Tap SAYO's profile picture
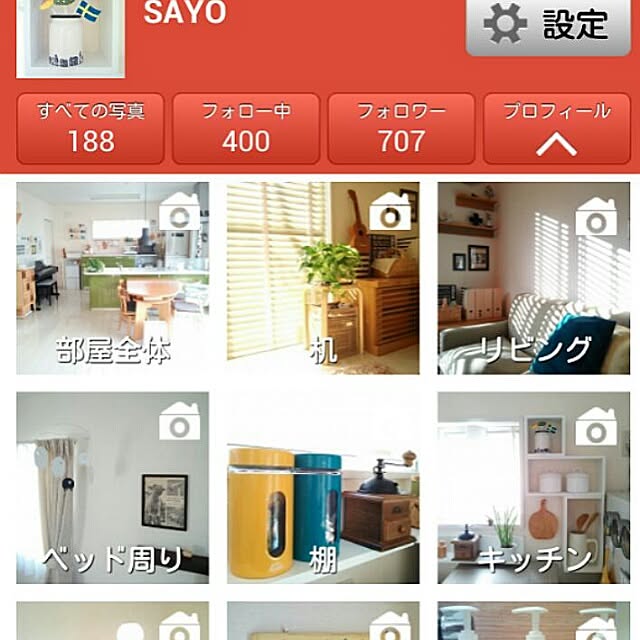The width and height of the screenshot is (640, 640). click(70, 38)
